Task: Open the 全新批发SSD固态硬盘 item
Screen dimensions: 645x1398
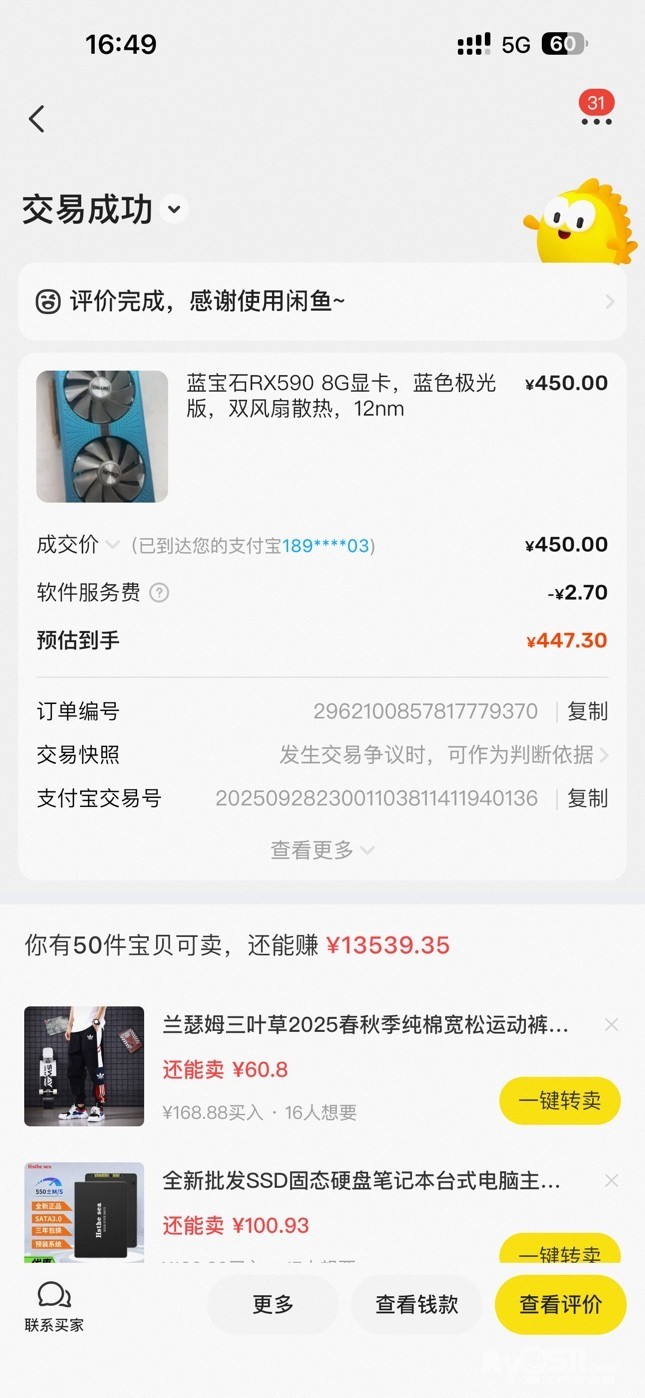Action: point(360,1181)
